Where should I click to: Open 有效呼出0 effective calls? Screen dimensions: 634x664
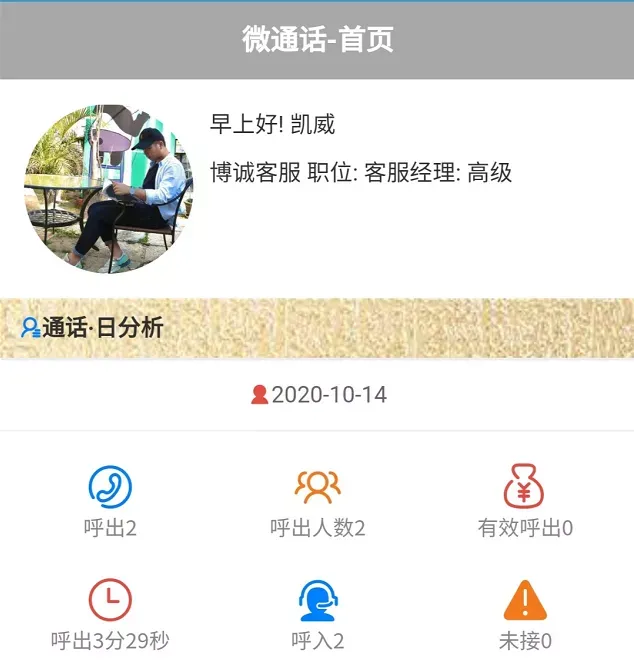coord(524,502)
